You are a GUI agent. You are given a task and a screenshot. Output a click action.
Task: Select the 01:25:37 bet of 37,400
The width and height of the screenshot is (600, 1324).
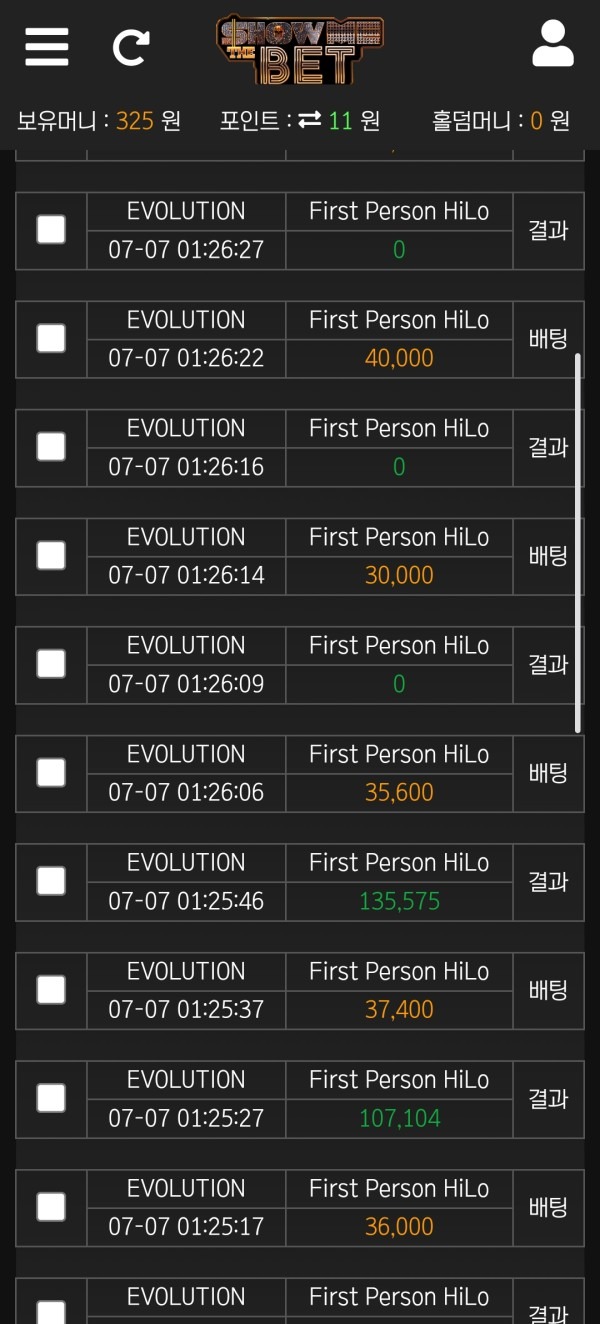tap(51, 990)
